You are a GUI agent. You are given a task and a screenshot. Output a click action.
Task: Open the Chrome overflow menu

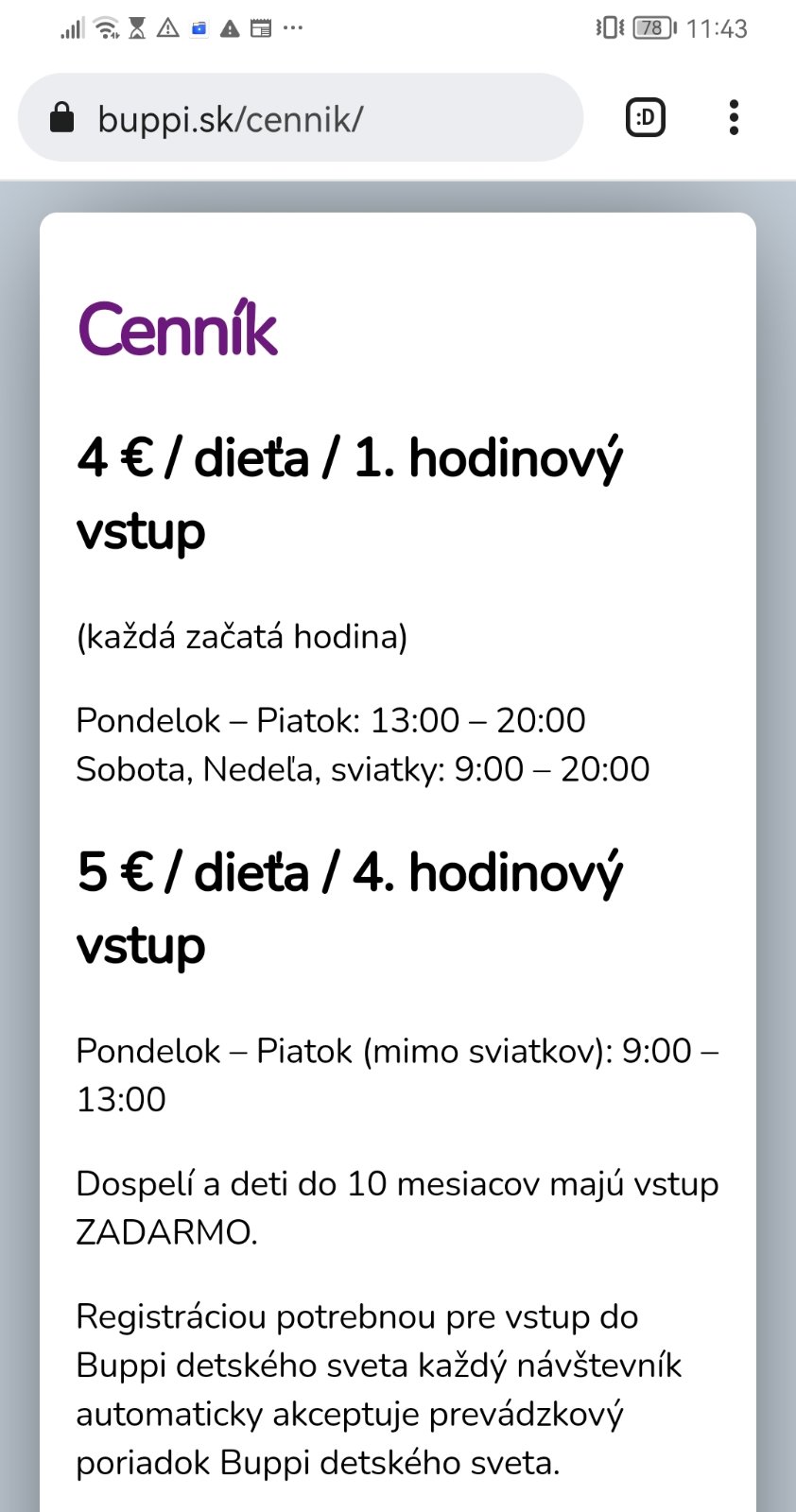pyautogui.click(x=734, y=117)
